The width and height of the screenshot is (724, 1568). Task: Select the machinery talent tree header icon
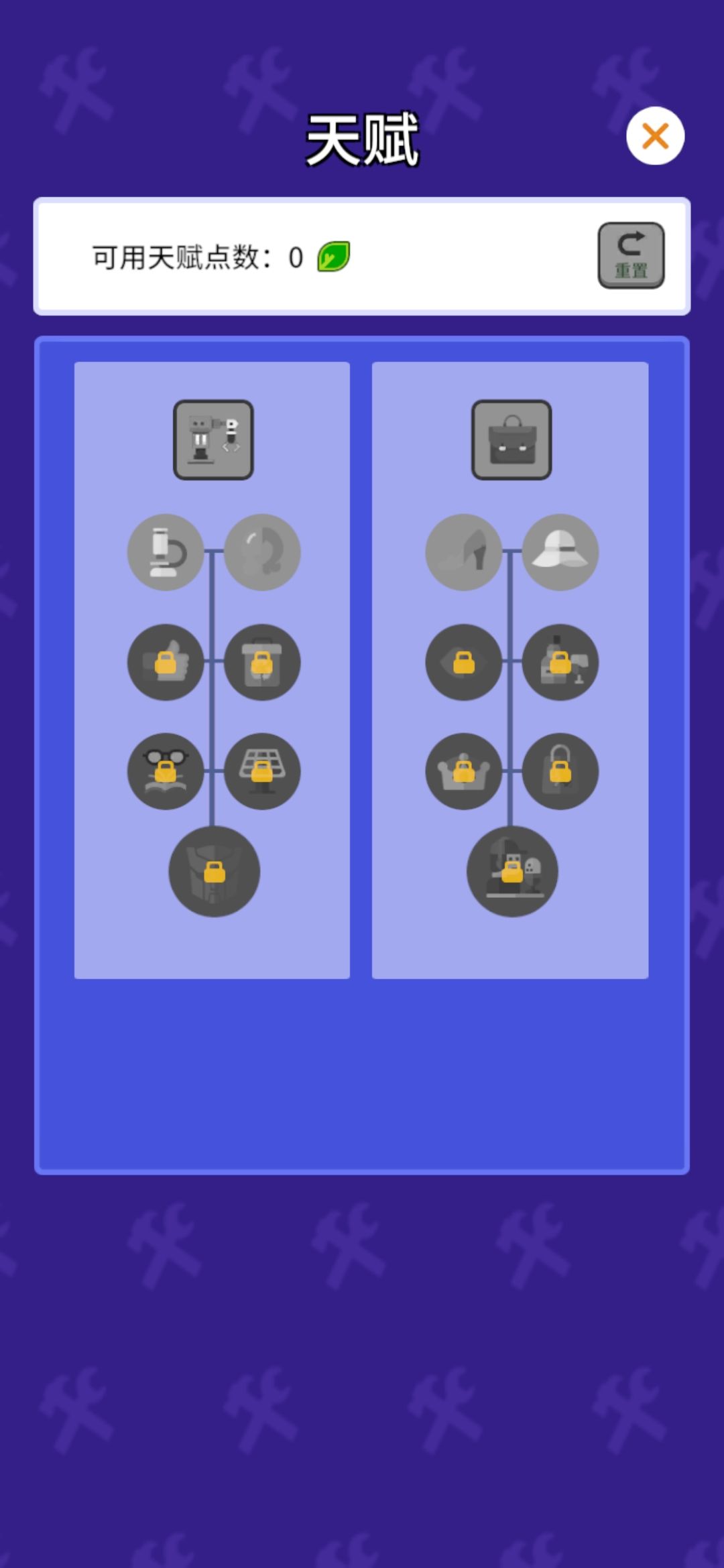(x=213, y=441)
